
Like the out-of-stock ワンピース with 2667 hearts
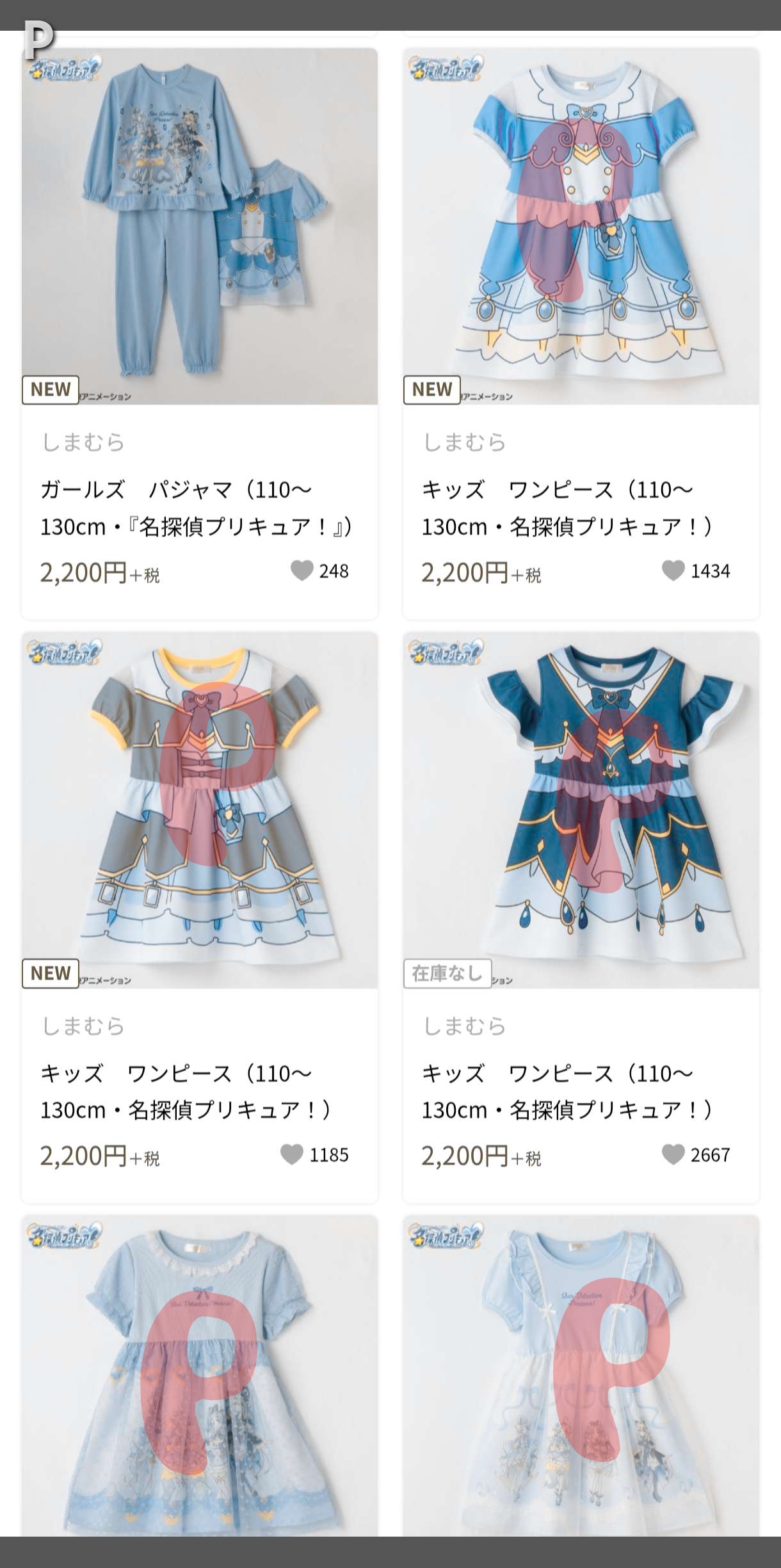click(673, 1154)
